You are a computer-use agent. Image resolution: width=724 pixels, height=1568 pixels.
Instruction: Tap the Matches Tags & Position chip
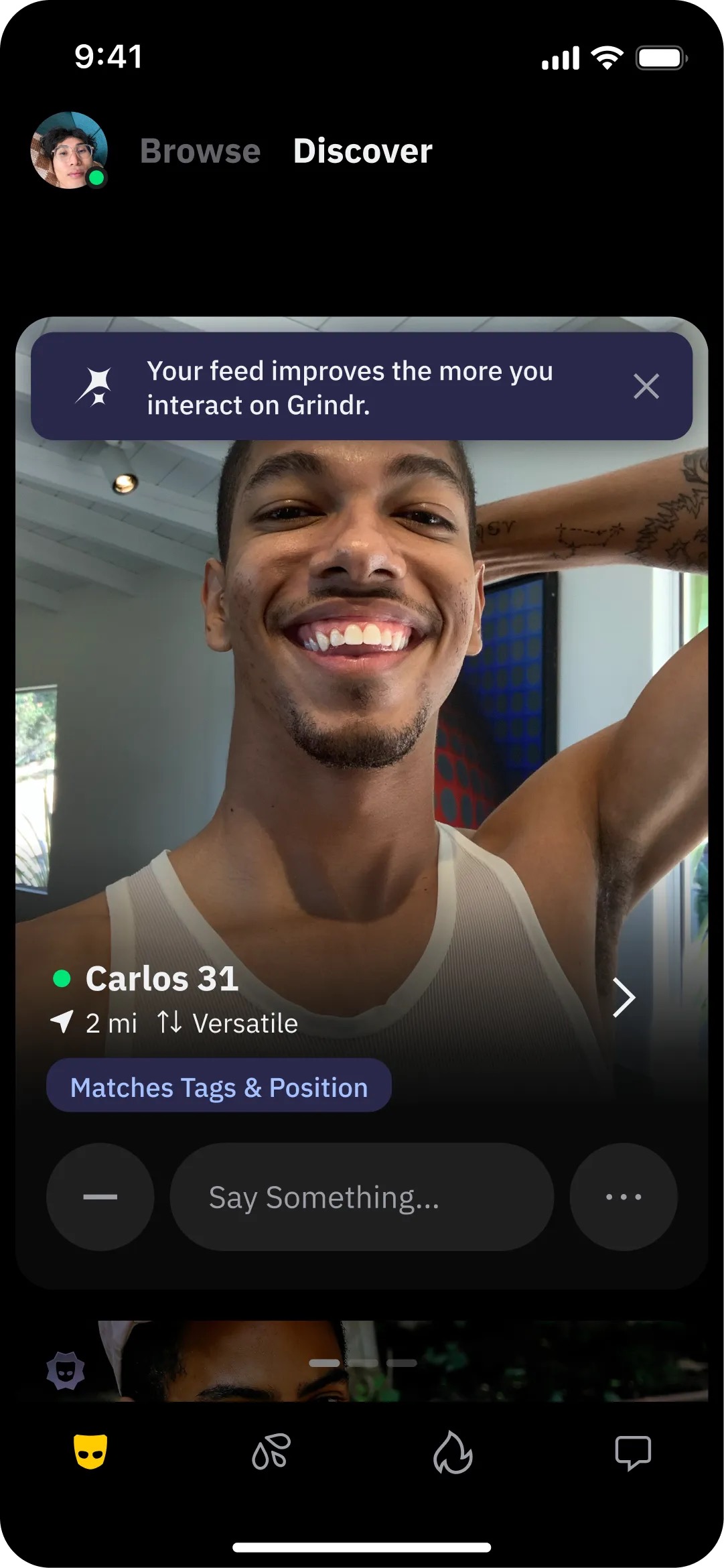coord(218,1087)
